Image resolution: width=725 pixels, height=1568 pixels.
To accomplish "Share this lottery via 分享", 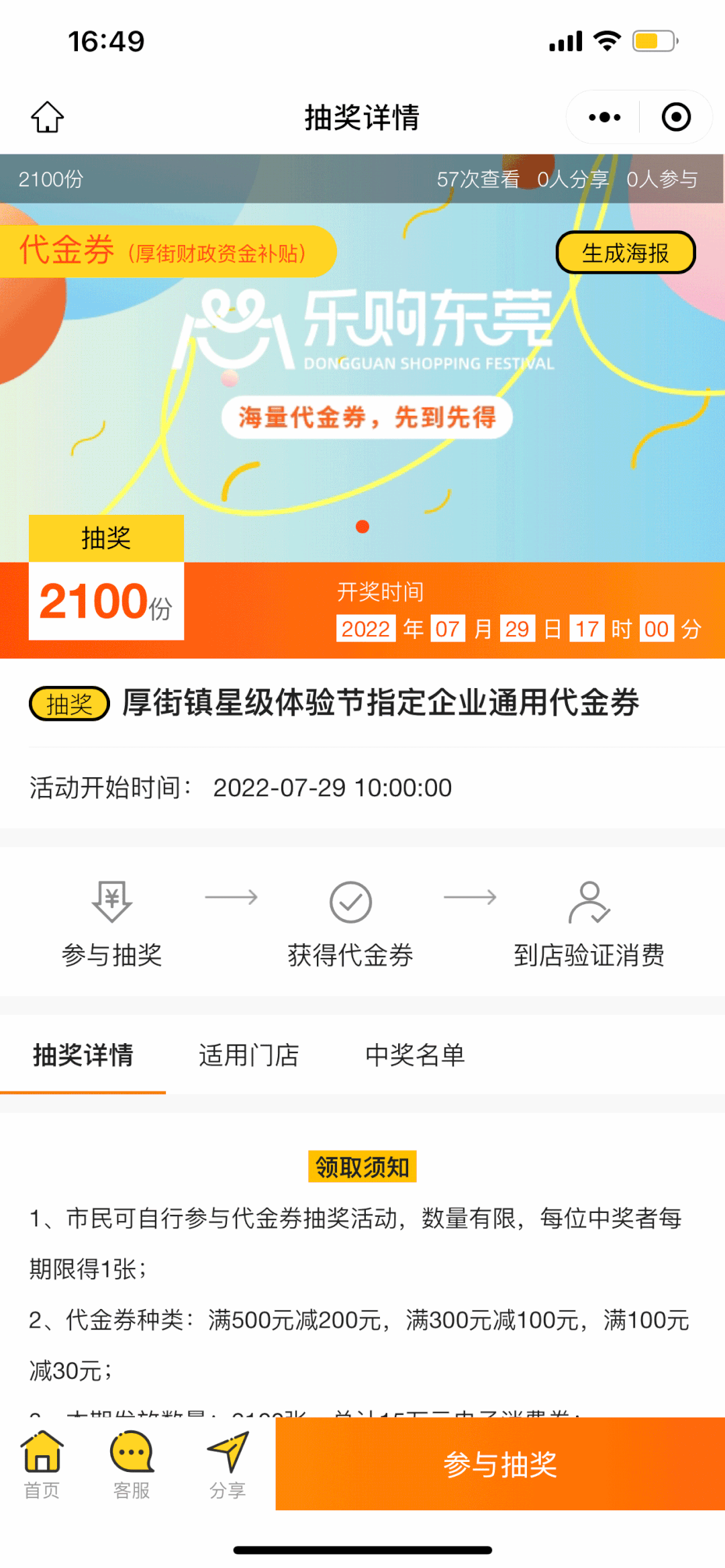I will (228, 1465).
